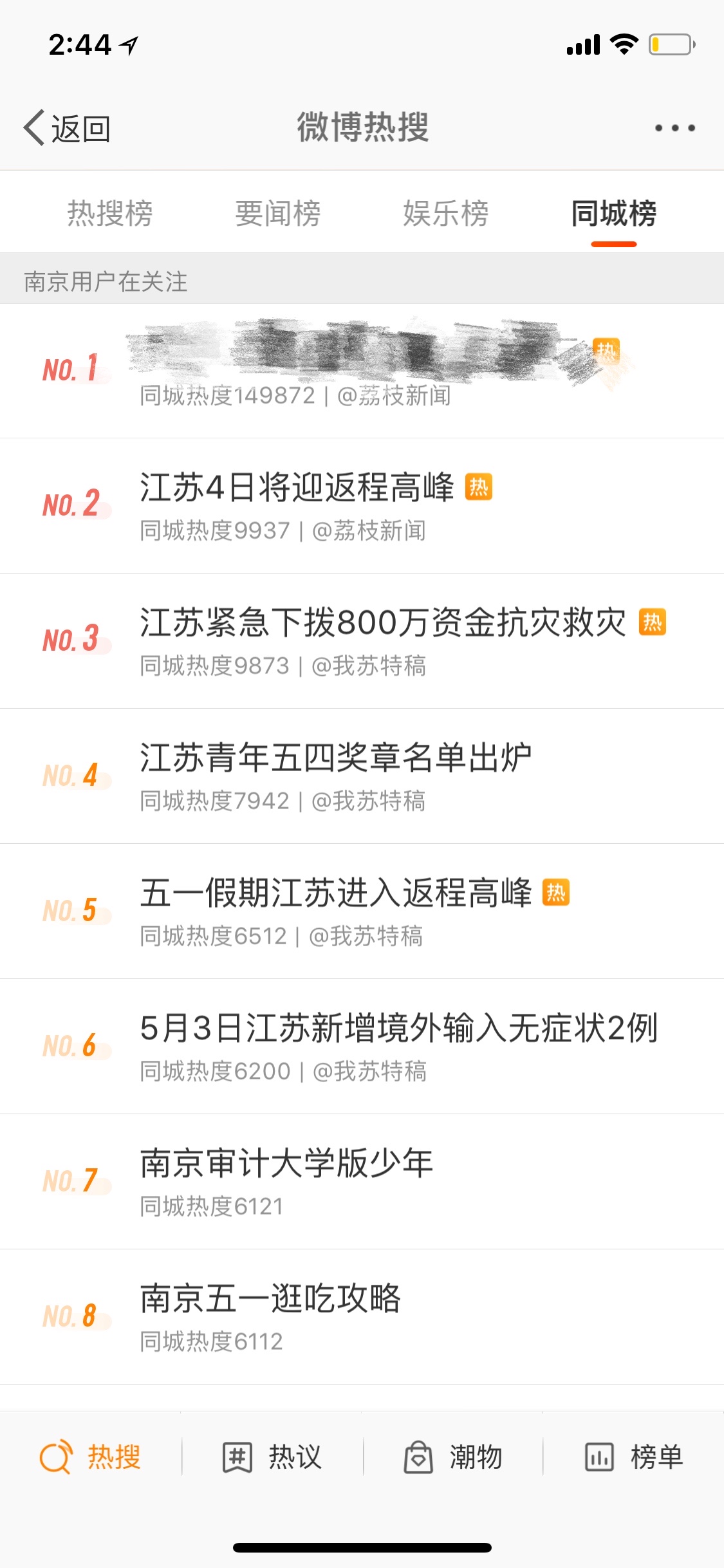Open the No. 1 topic from 荔枝新闻
The image size is (724, 1568).
360,371
